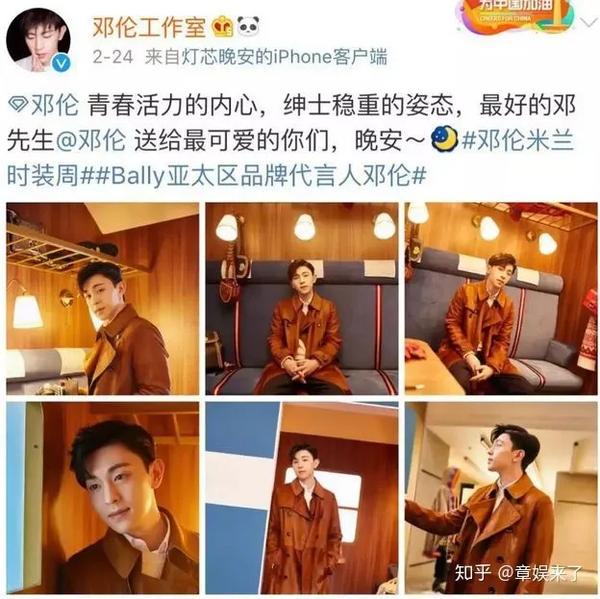
Task: Open photo of him seated facing front
Action: 301,299
